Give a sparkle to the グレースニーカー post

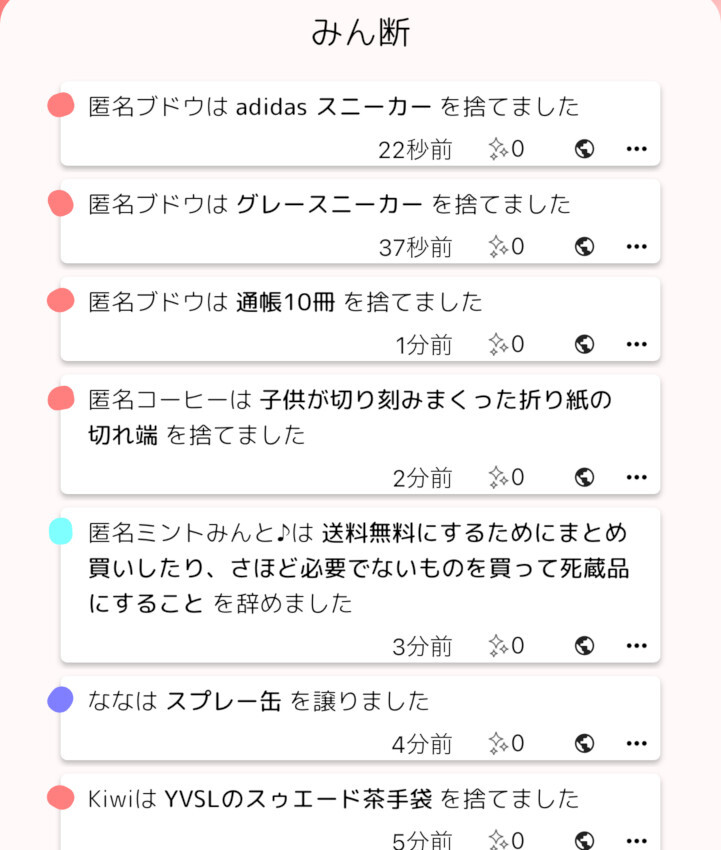[x=505, y=247]
